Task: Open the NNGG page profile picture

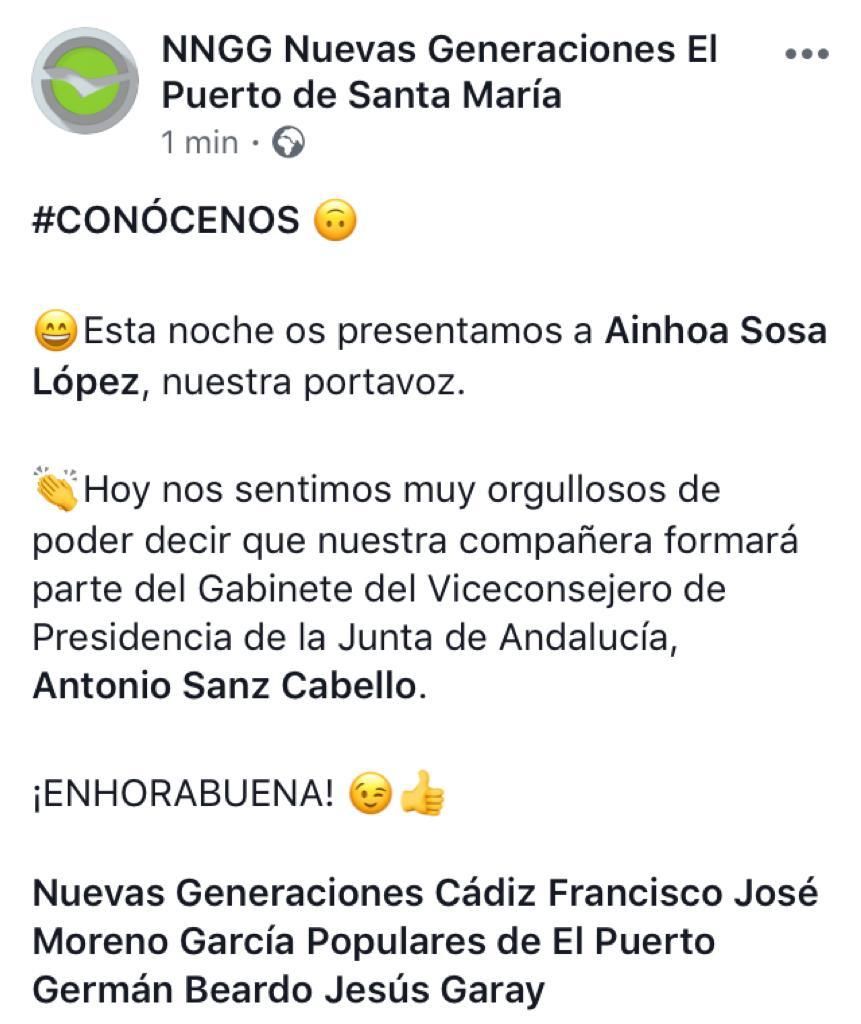Action: [85, 81]
